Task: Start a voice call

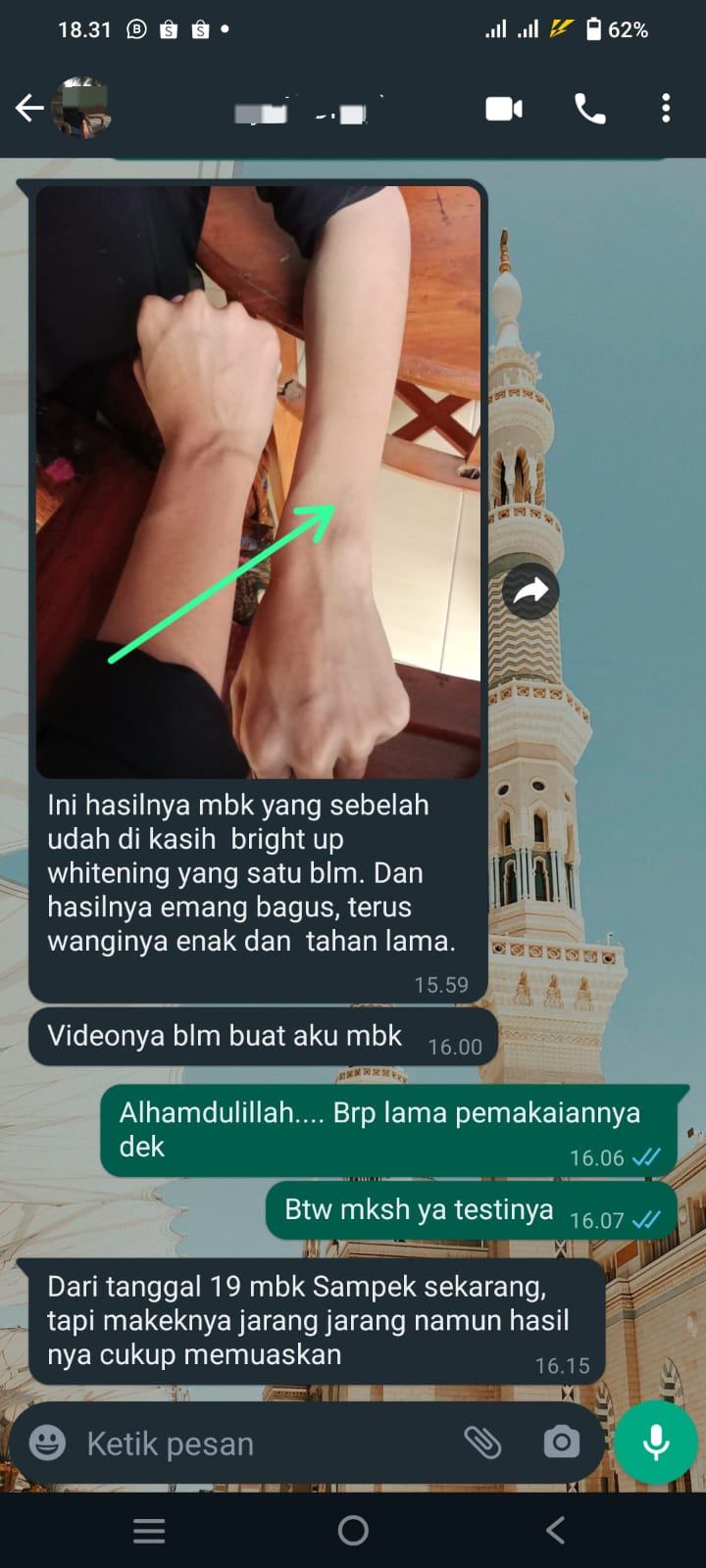Action: 589,109
